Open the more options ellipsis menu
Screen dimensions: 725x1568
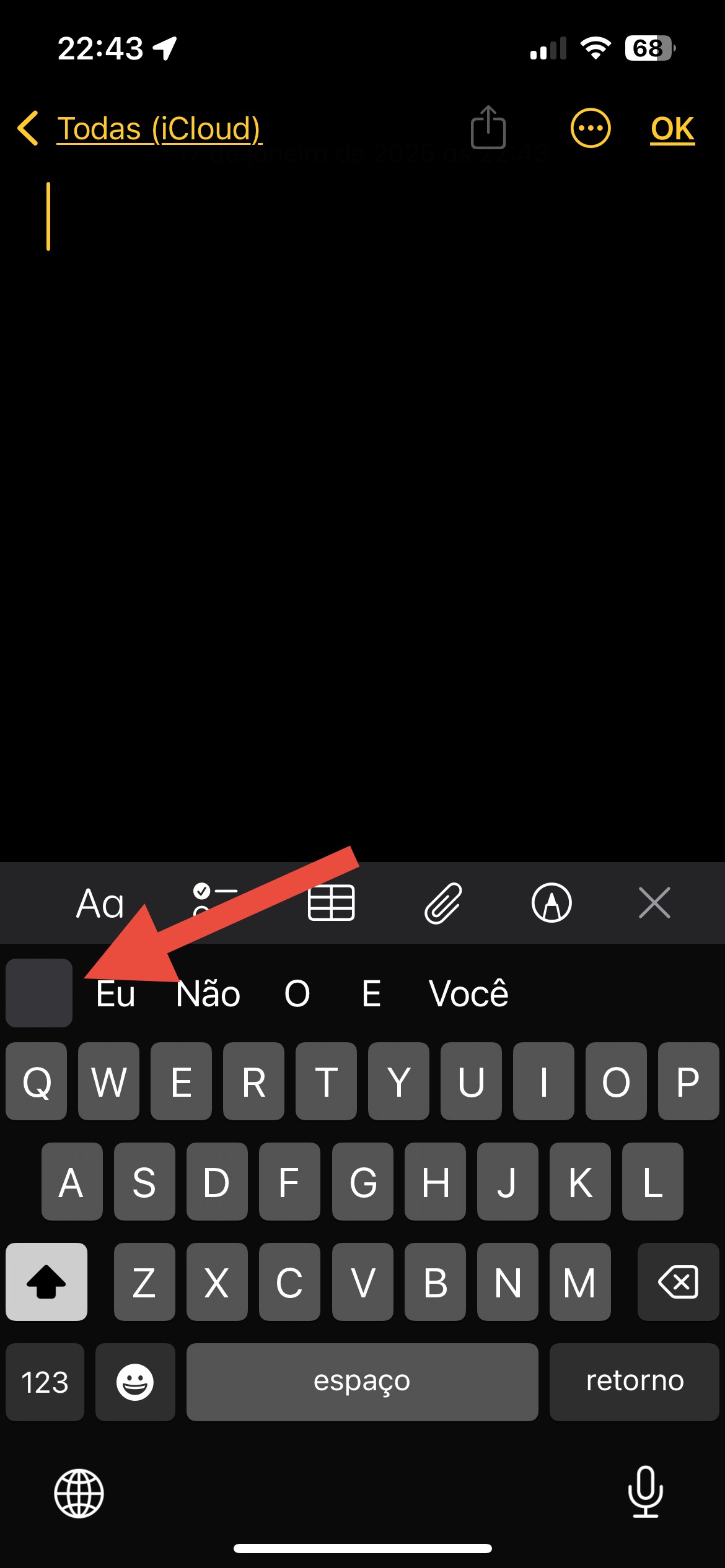tap(591, 128)
